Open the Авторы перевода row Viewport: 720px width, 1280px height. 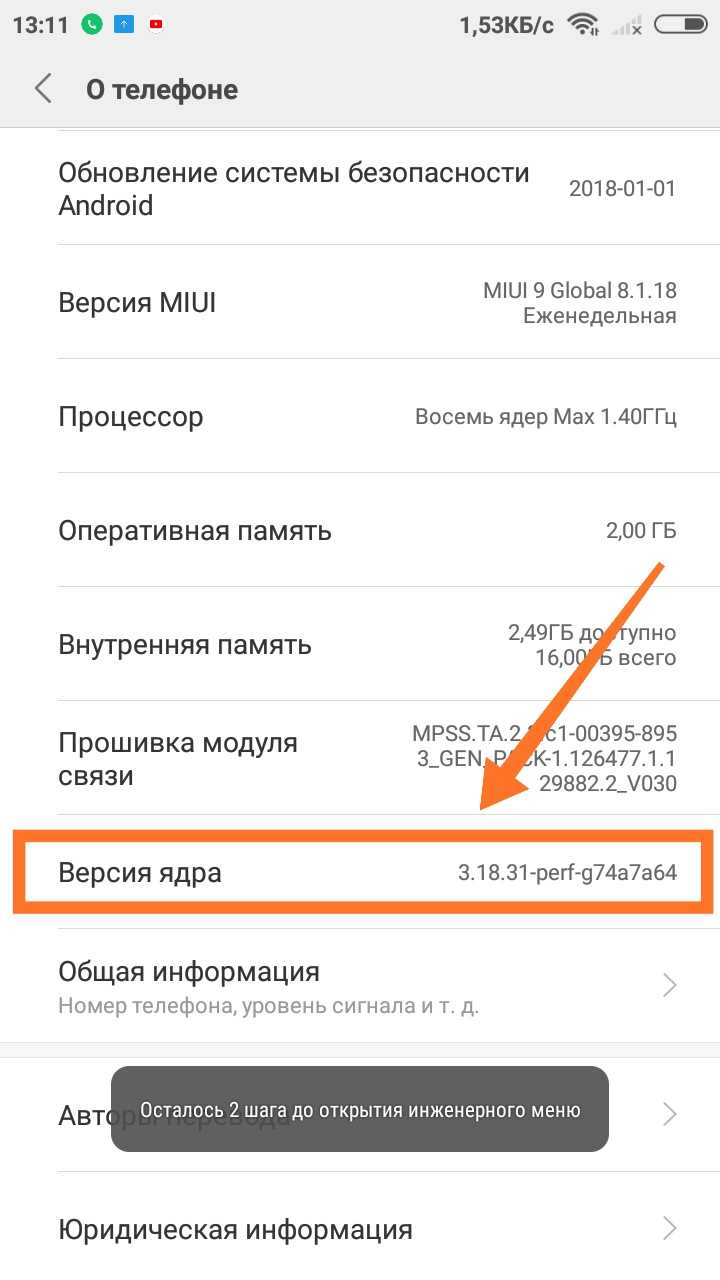point(360,1115)
